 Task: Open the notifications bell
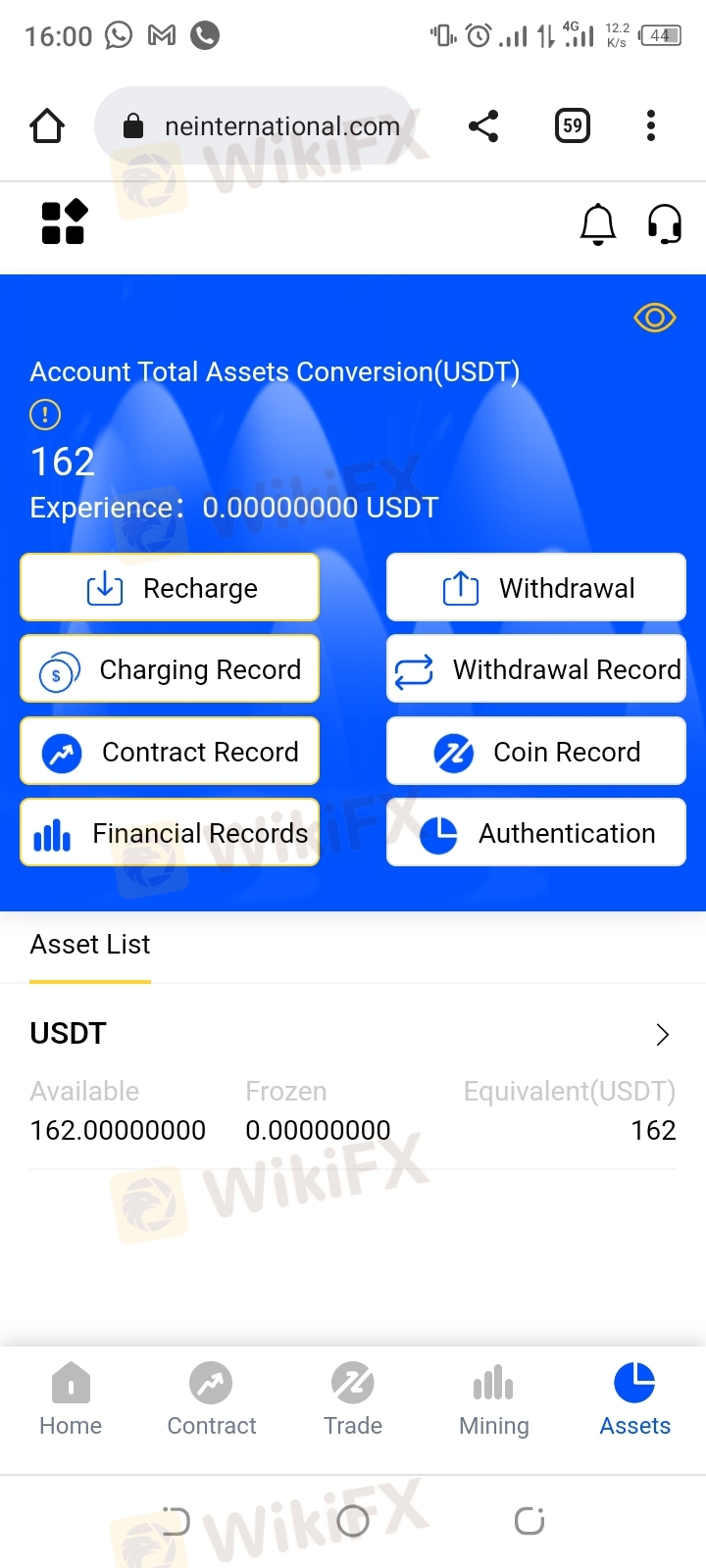(x=598, y=224)
